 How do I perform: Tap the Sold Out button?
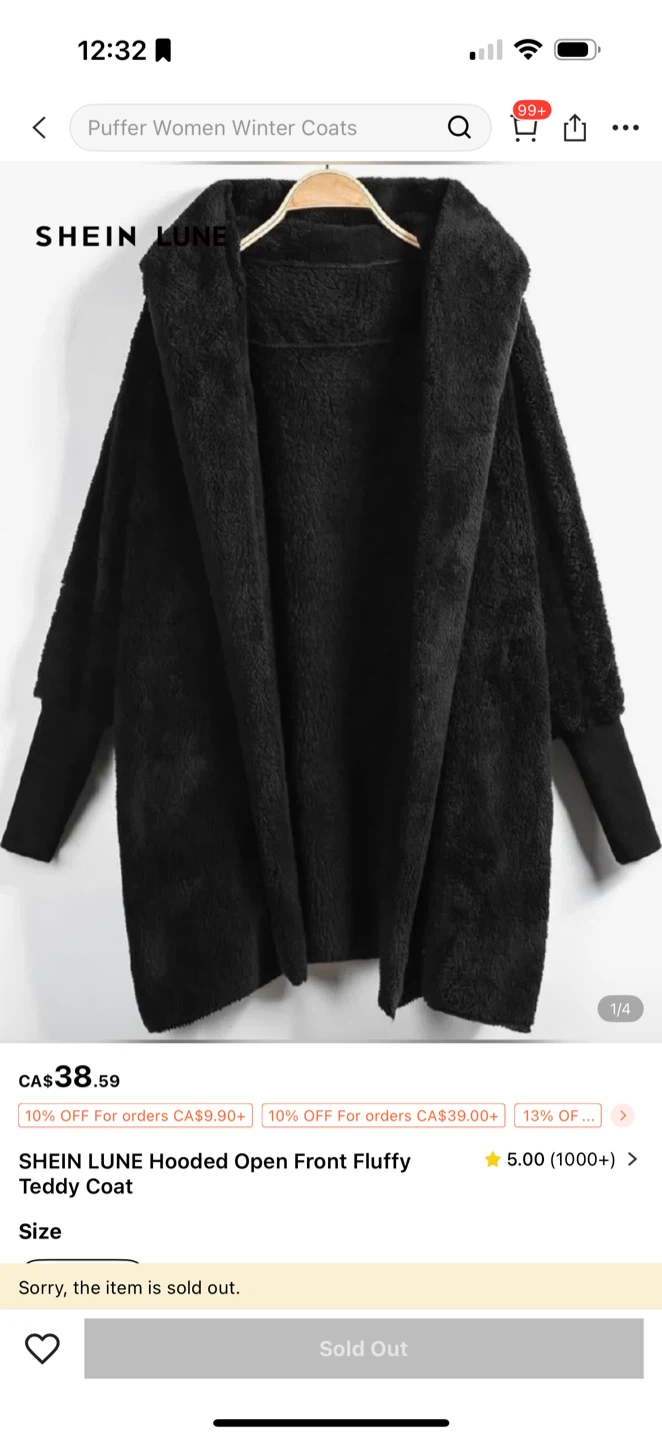[x=363, y=1348]
